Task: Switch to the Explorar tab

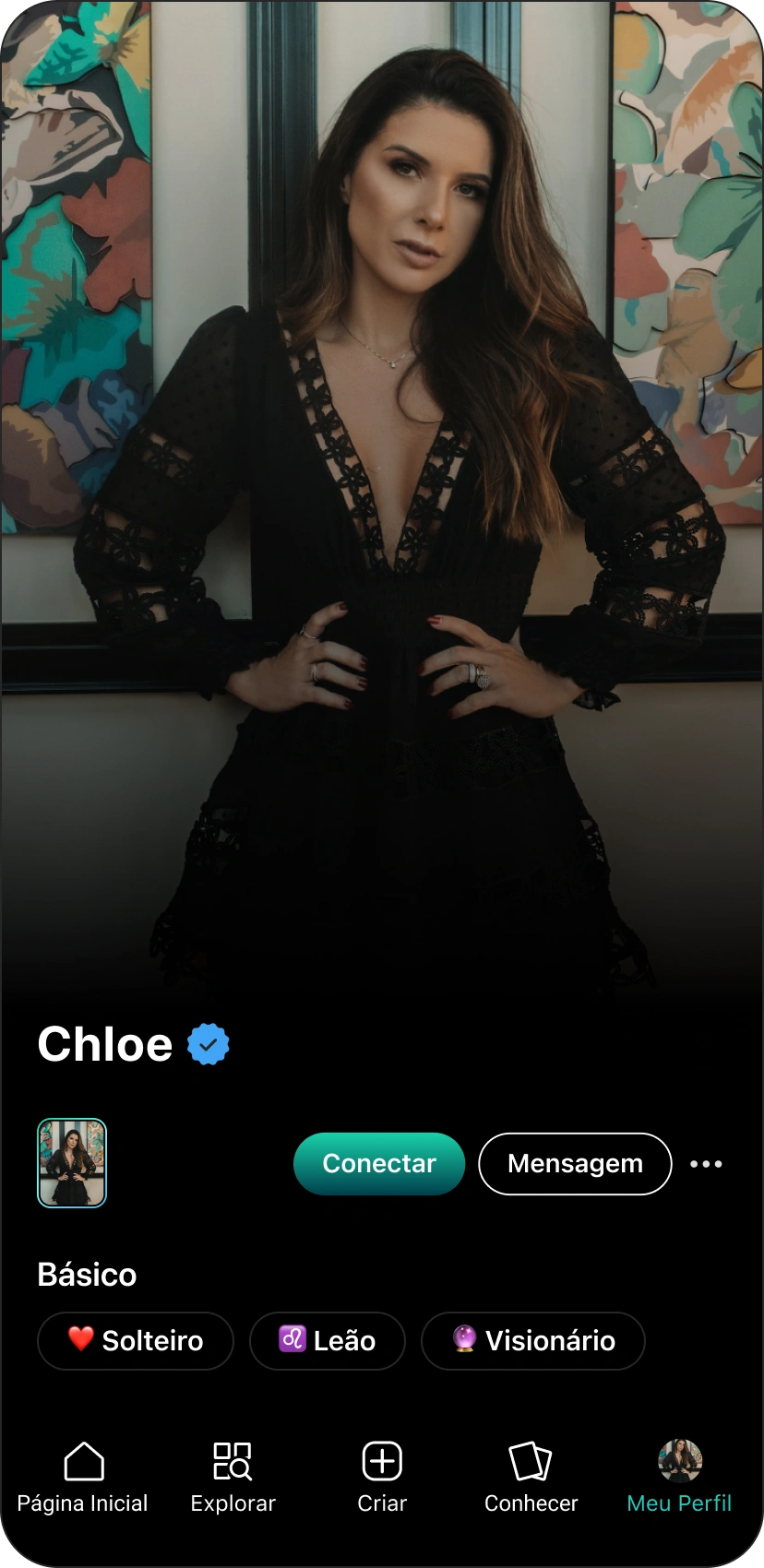Action: [x=233, y=1478]
